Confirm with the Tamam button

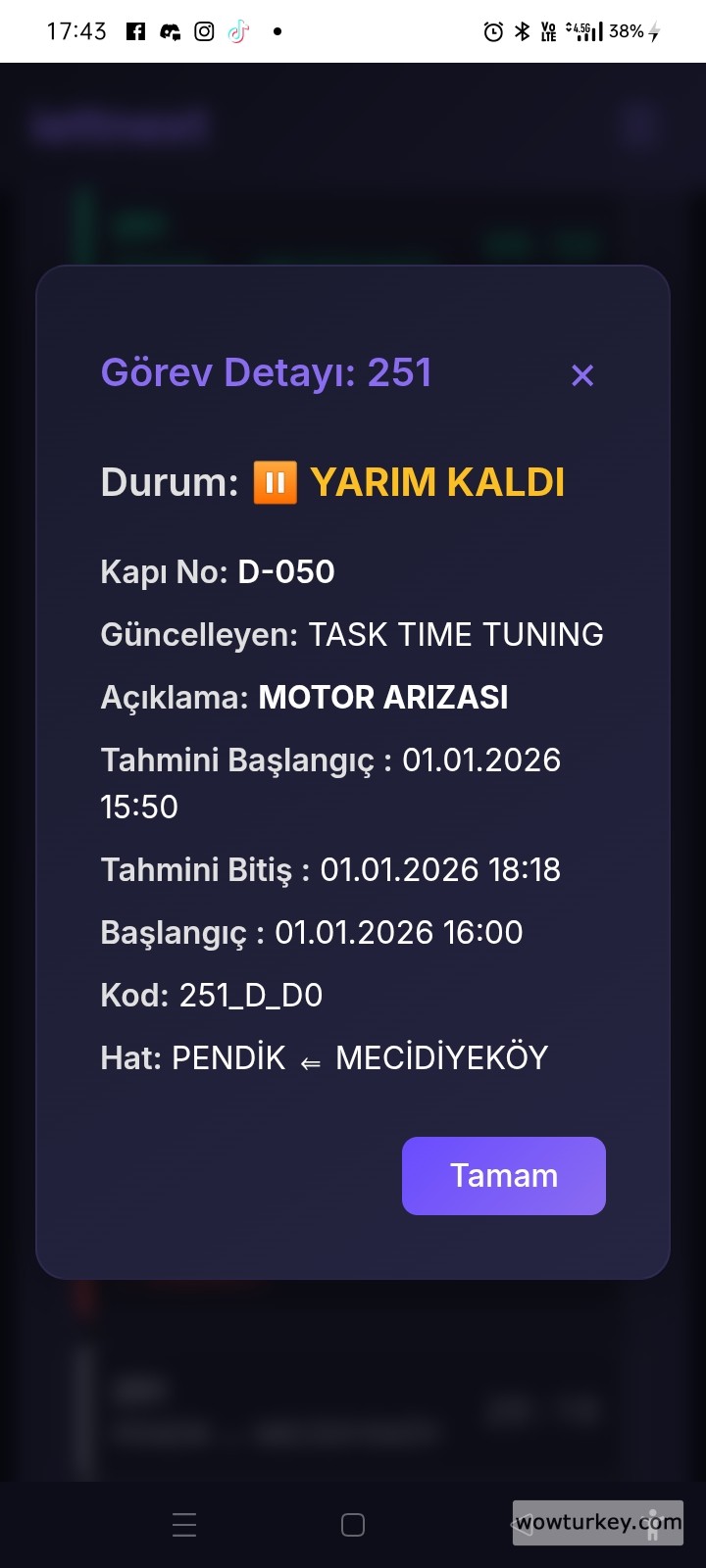coord(503,1175)
